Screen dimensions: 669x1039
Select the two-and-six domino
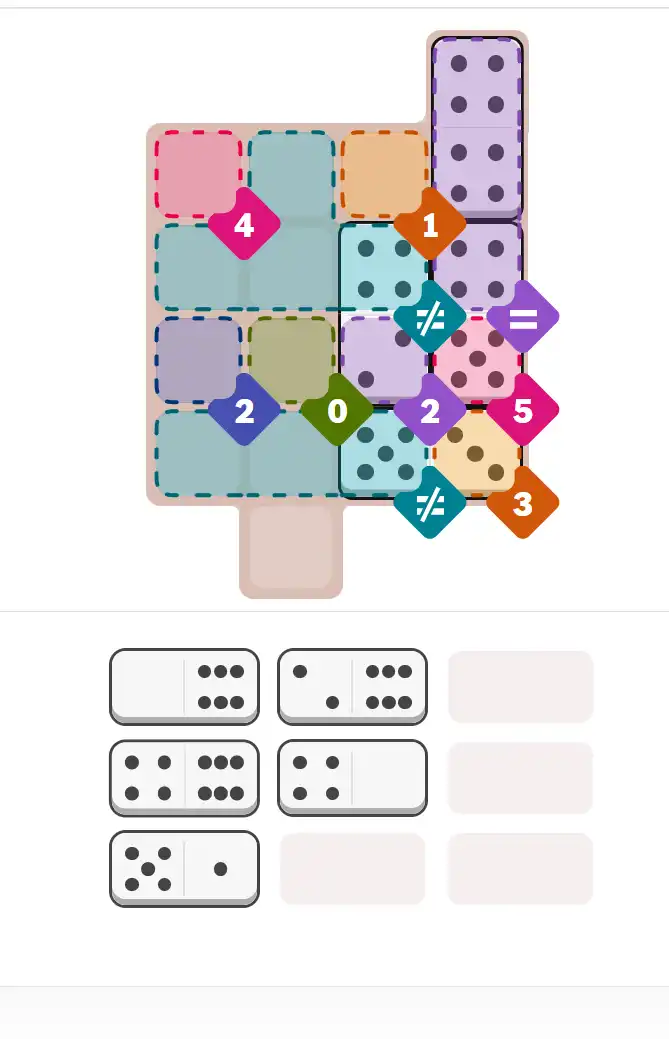point(352,686)
